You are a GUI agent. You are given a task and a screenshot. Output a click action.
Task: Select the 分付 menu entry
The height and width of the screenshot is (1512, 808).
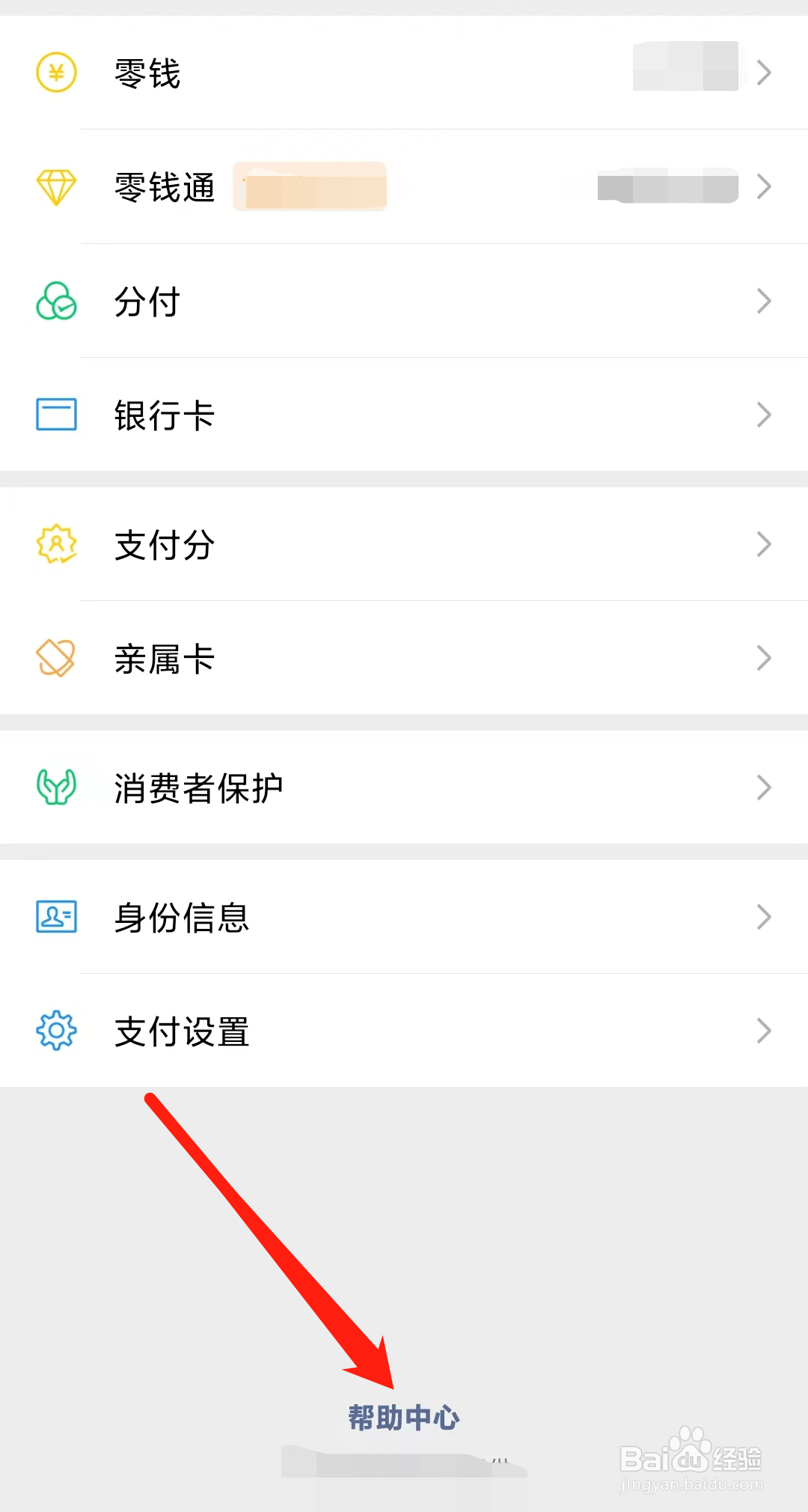(x=147, y=302)
